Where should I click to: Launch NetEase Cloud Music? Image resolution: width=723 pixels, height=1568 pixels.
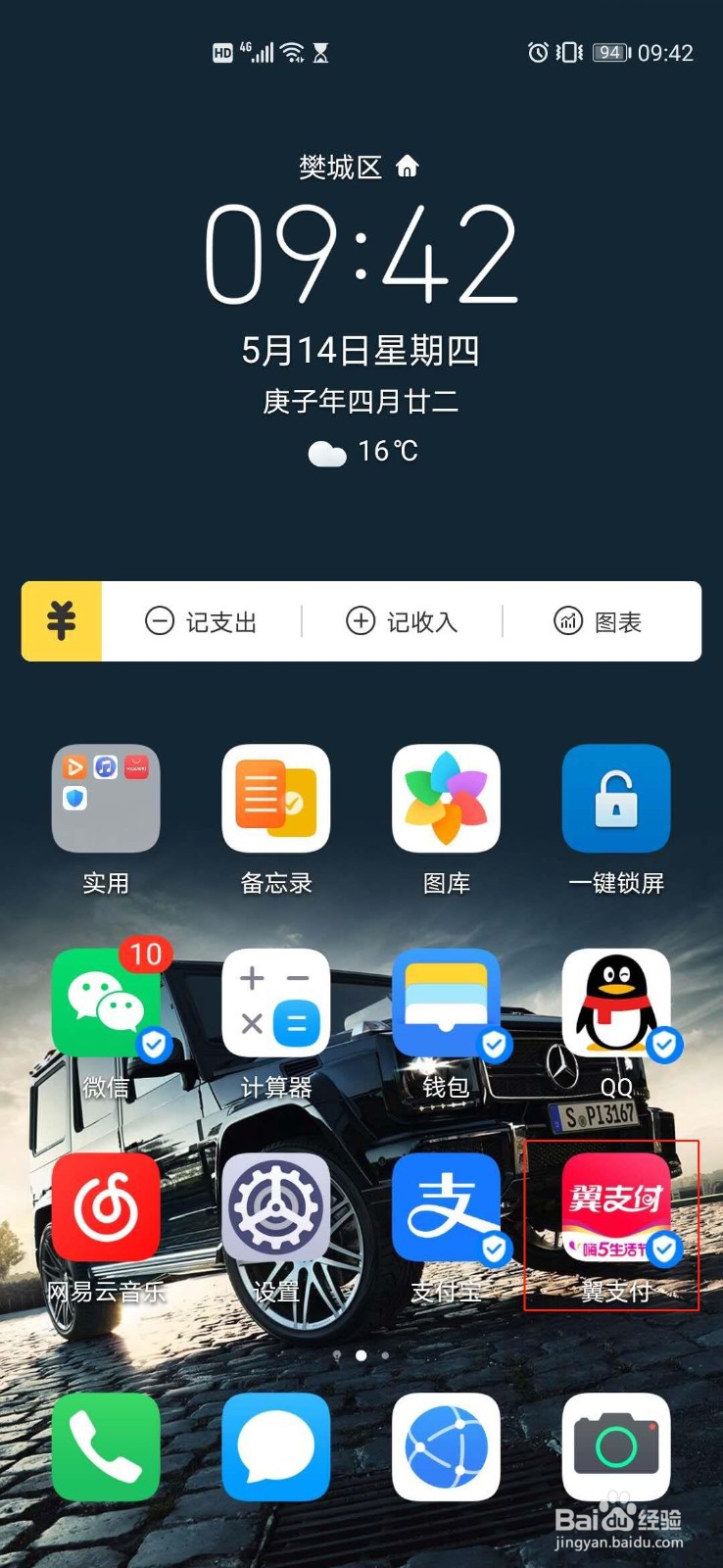point(106,1207)
